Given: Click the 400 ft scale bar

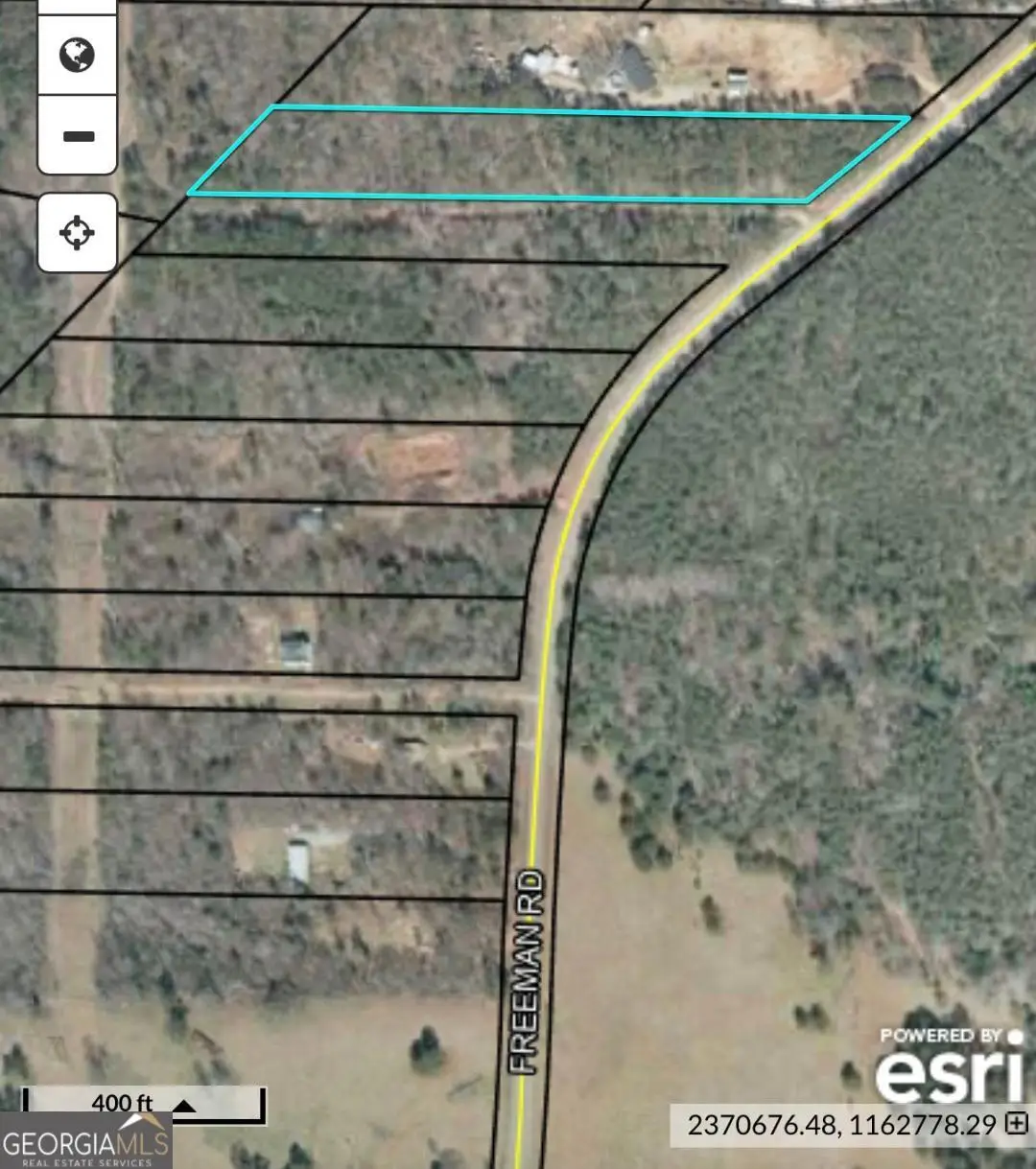Looking at the screenshot, I should click(x=125, y=1105).
